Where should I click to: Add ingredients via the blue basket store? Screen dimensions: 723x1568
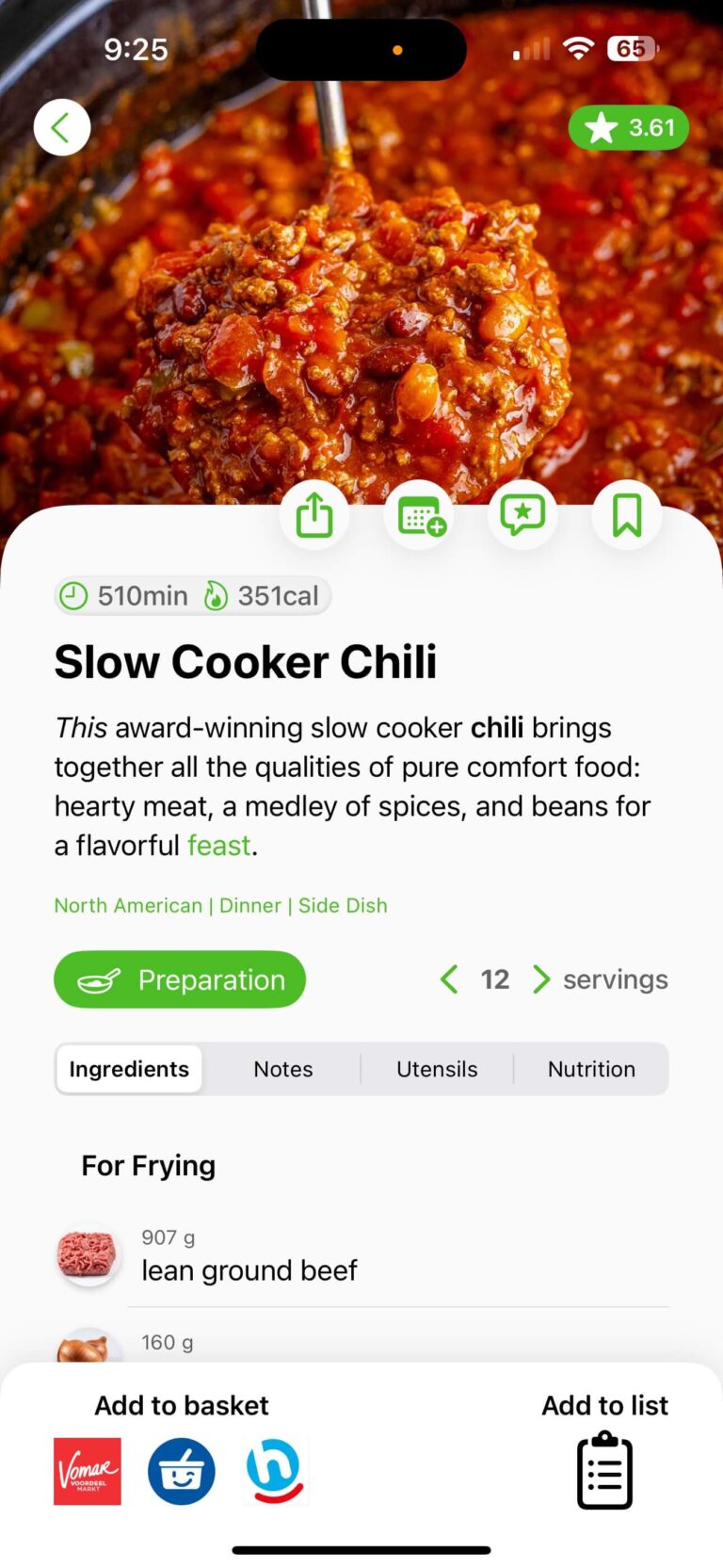tap(182, 1471)
